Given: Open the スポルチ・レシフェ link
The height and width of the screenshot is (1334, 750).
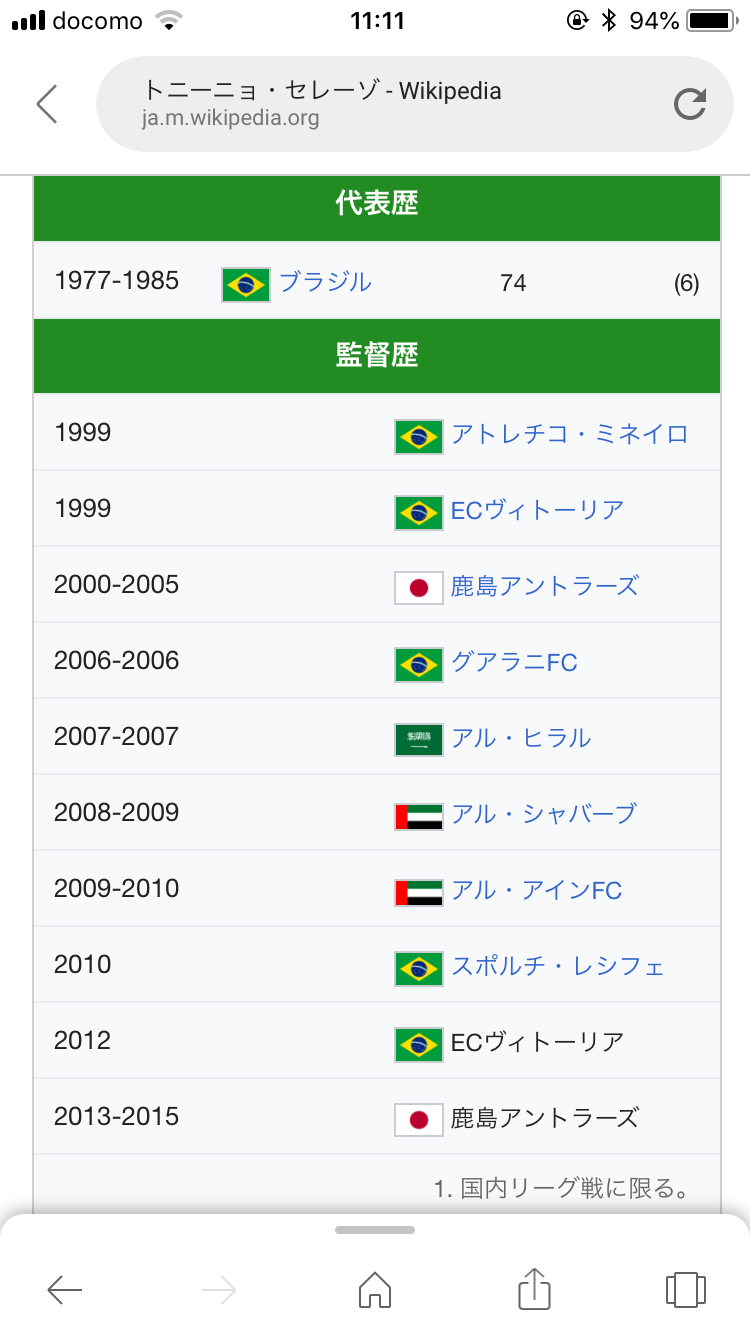Looking at the screenshot, I should coord(557,966).
